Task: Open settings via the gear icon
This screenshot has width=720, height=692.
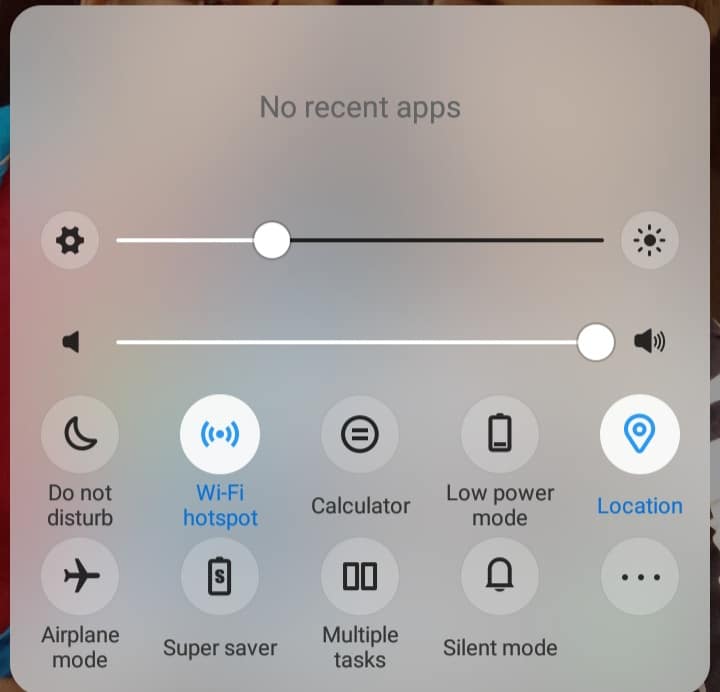Action: pyautogui.click(x=70, y=241)
